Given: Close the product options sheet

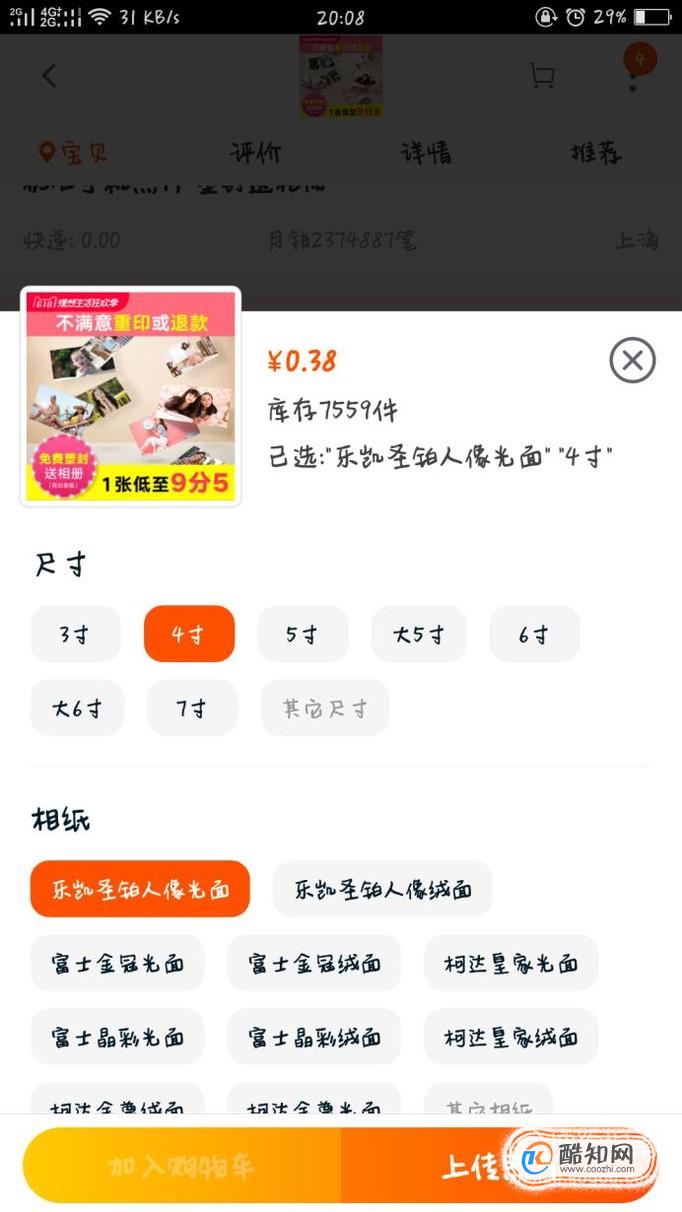Looking at the screenshot, I should click(x=632, y=361).
